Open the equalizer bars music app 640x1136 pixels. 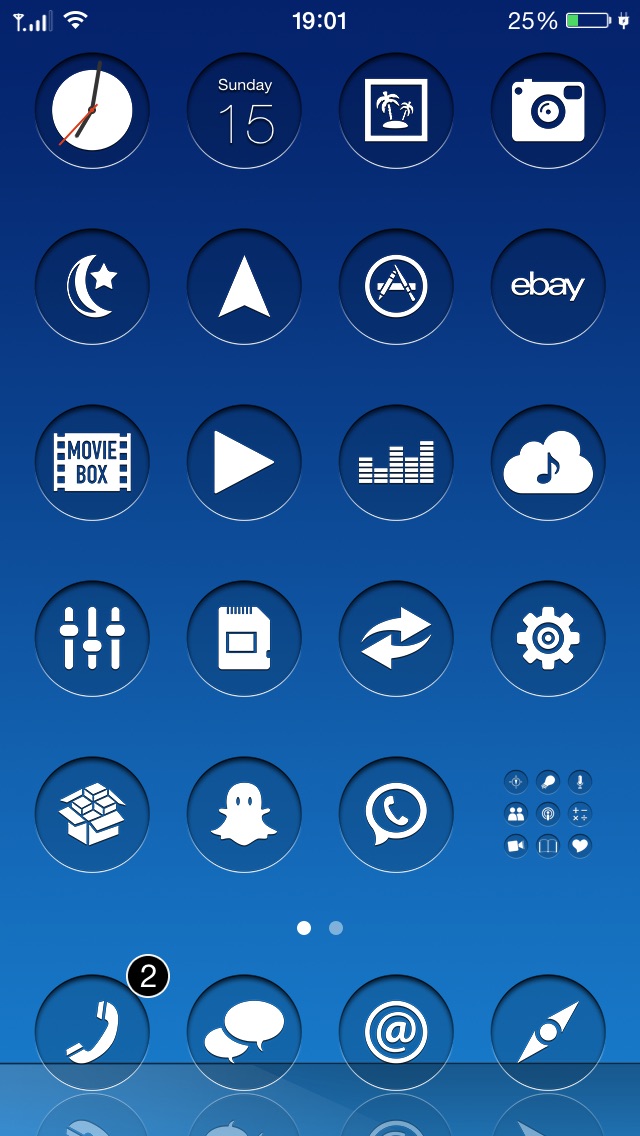tap(396, 462)
